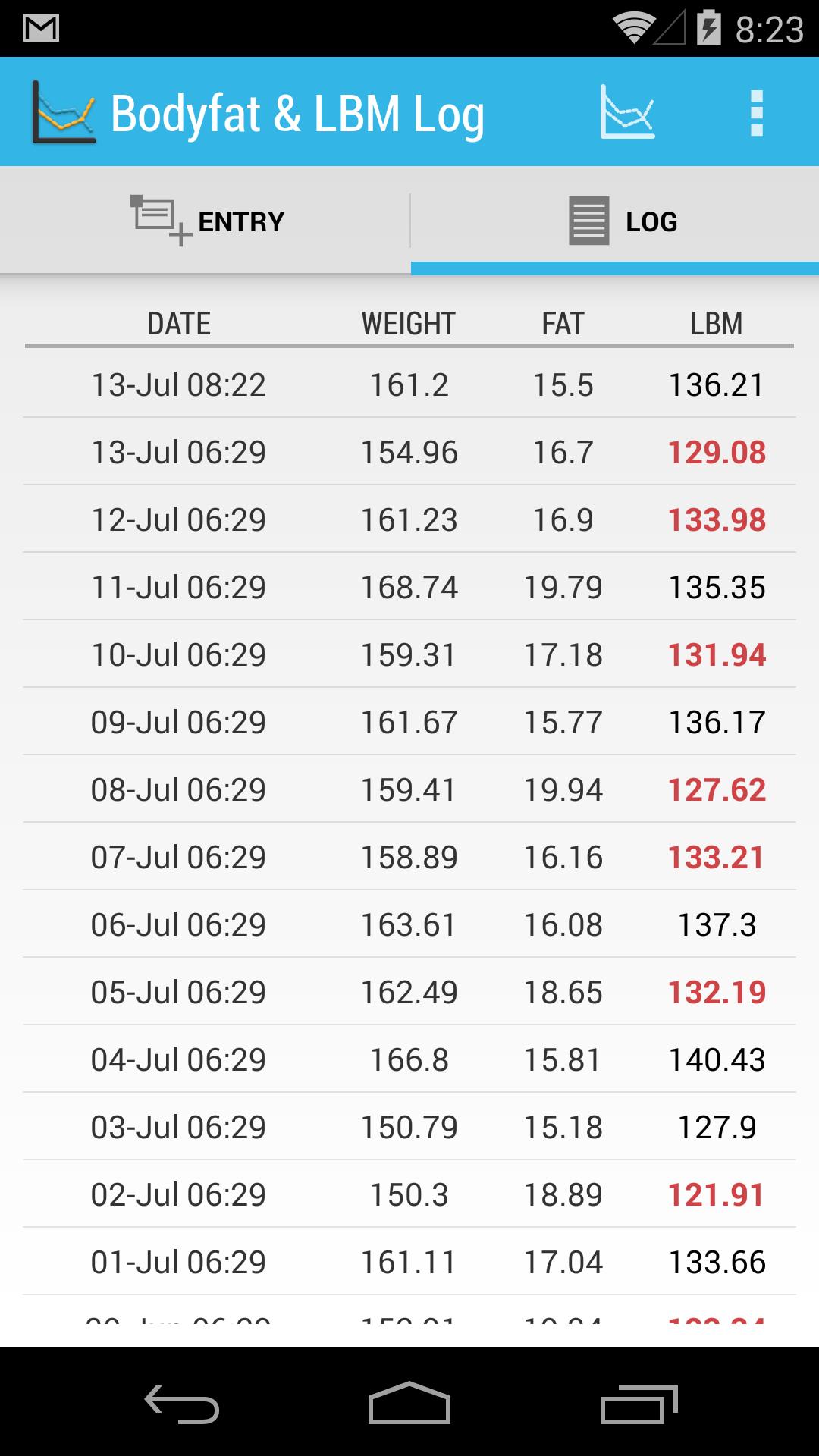Open the 13-Jul 08:22 log entry
The height and width of the screenshot is (1456, 819).
[409, 384]
